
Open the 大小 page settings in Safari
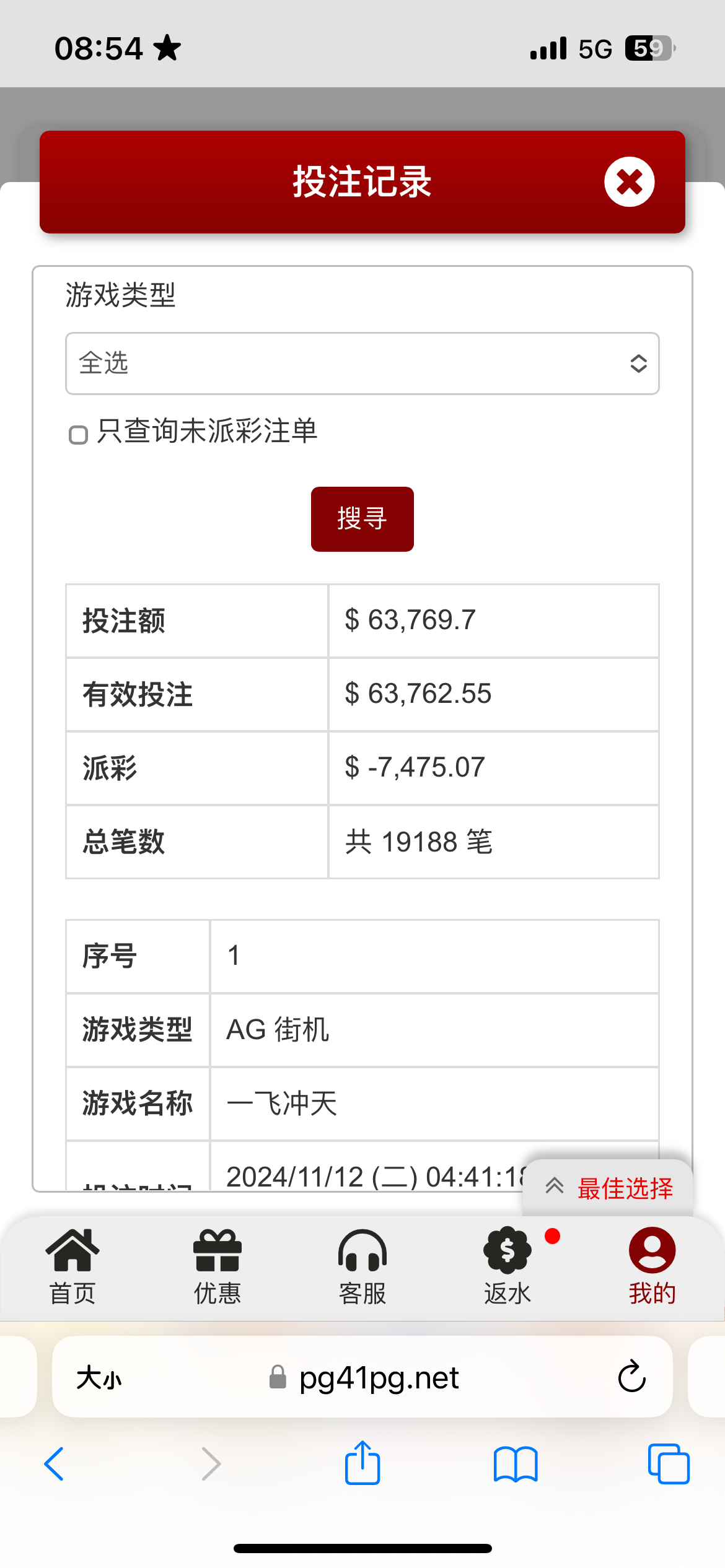point(99,1378)
